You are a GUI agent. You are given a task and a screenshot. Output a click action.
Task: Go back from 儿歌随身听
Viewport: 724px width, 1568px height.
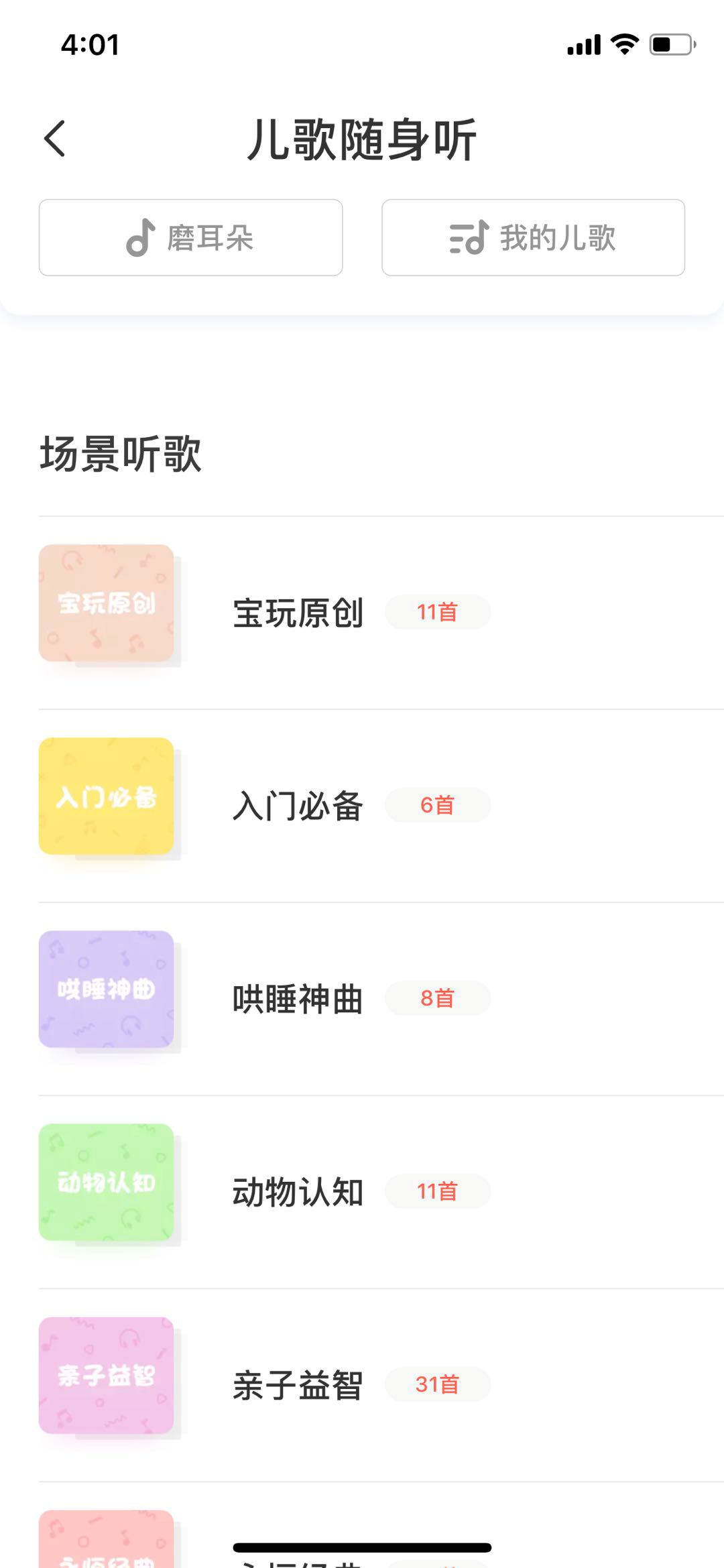coord(55,139)
